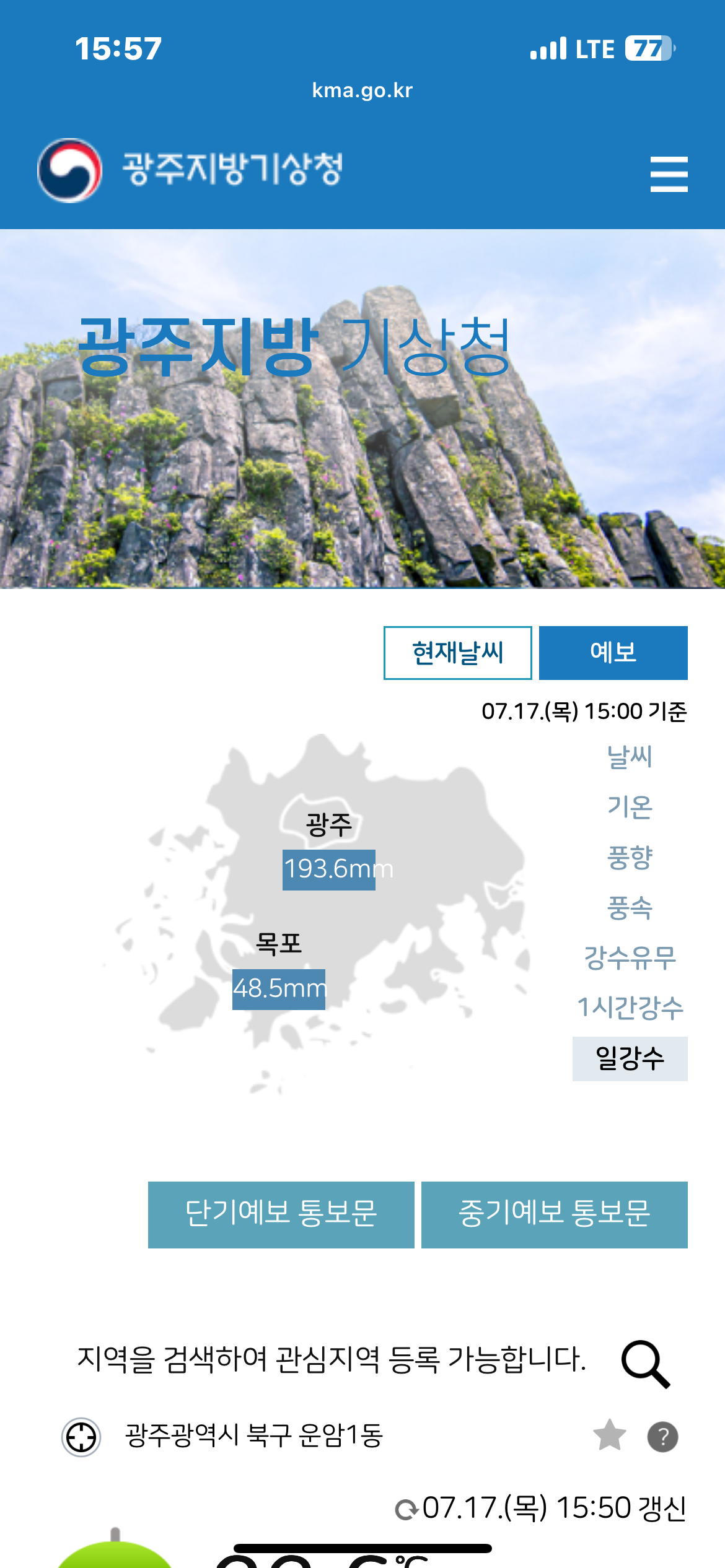
Task: Use current location crosshair icon
Action: pyautogui.click(x=81, y=1437)
